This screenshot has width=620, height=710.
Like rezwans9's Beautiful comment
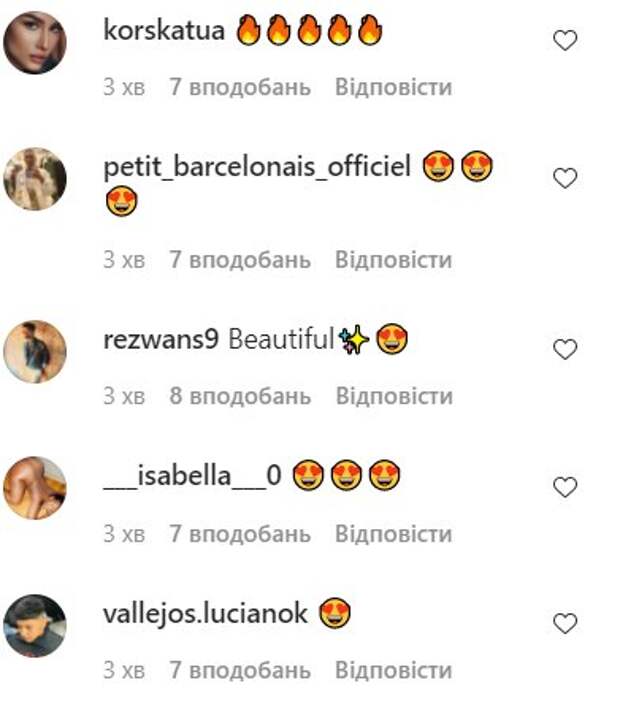565,349
